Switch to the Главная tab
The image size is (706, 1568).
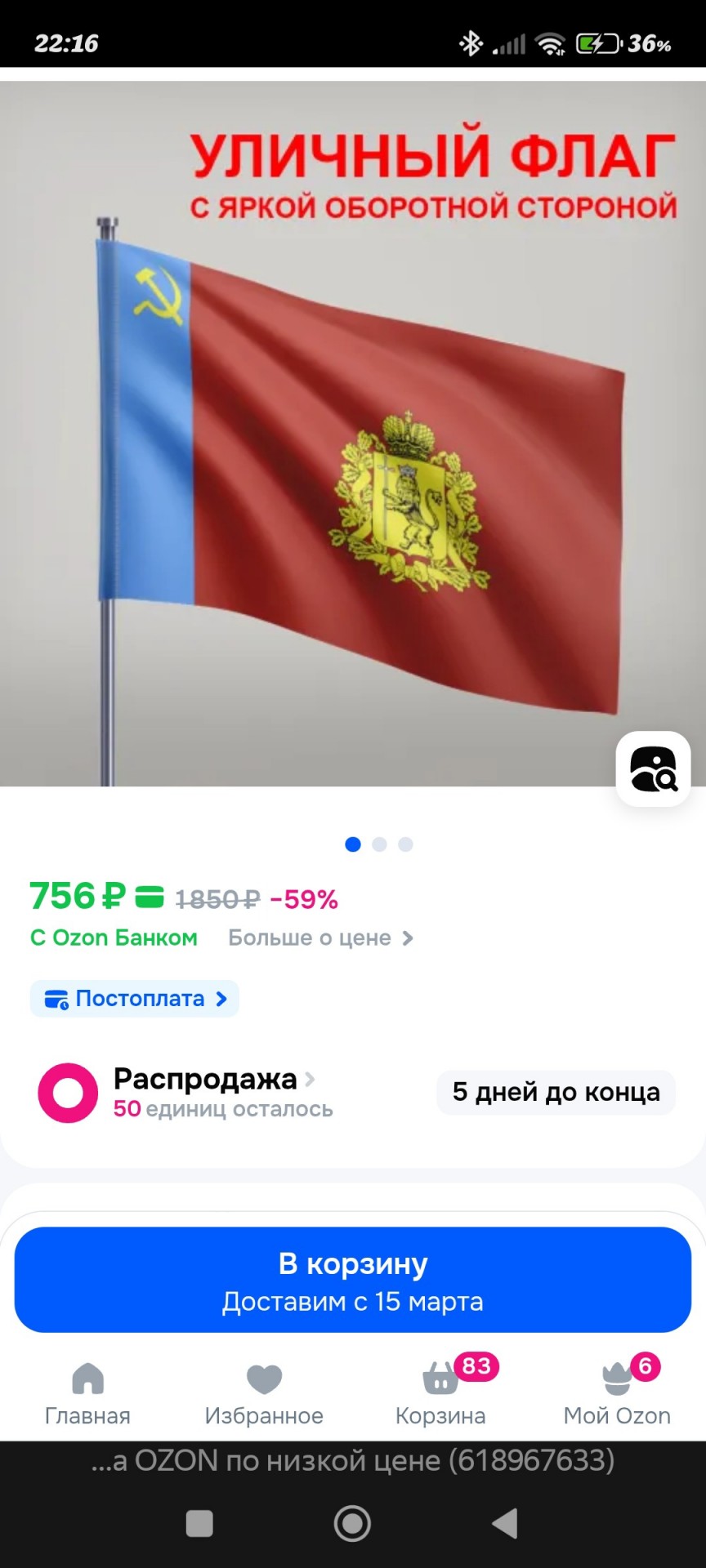[87, 1393]
